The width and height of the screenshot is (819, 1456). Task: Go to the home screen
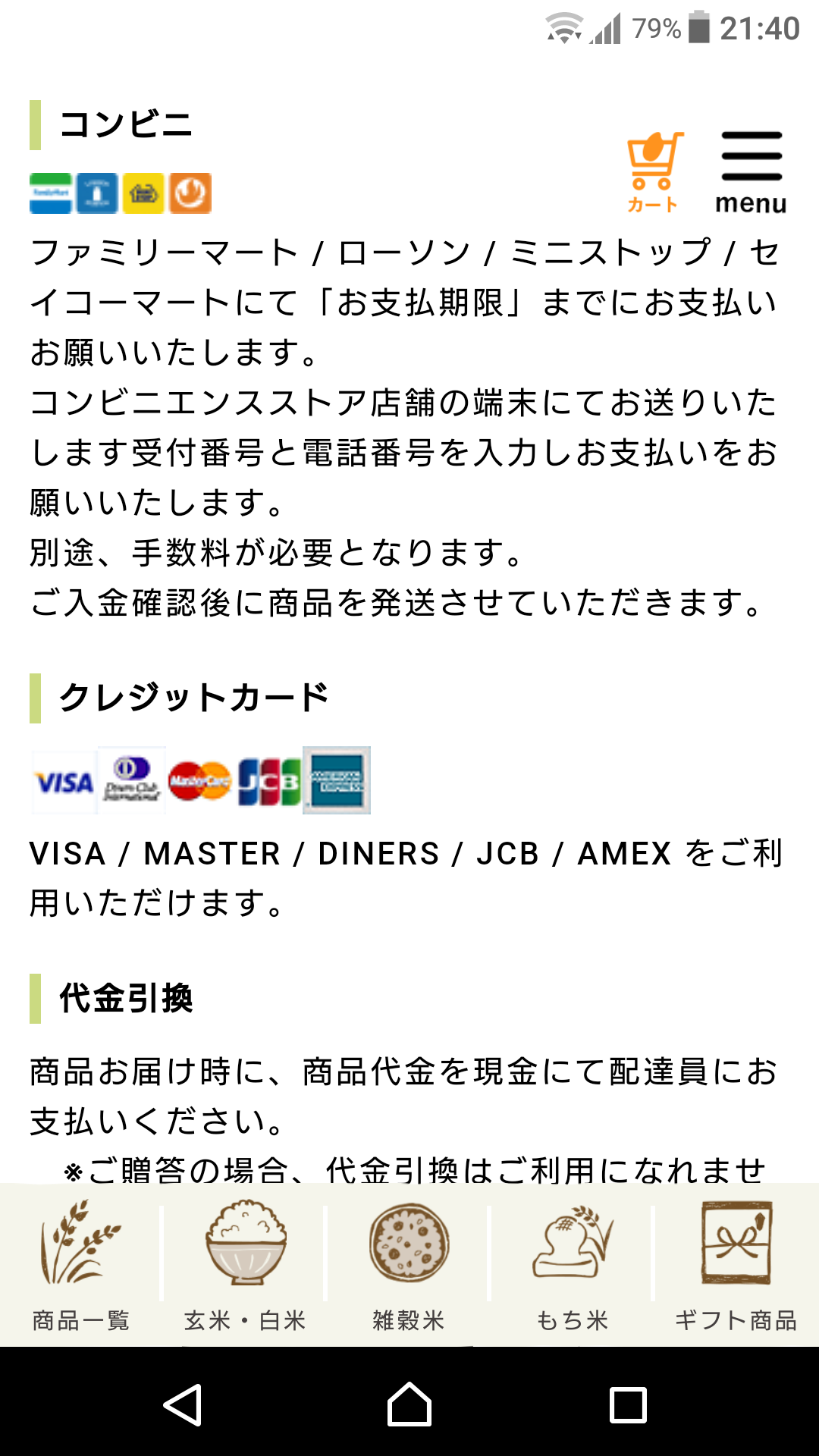(409, 1405)
